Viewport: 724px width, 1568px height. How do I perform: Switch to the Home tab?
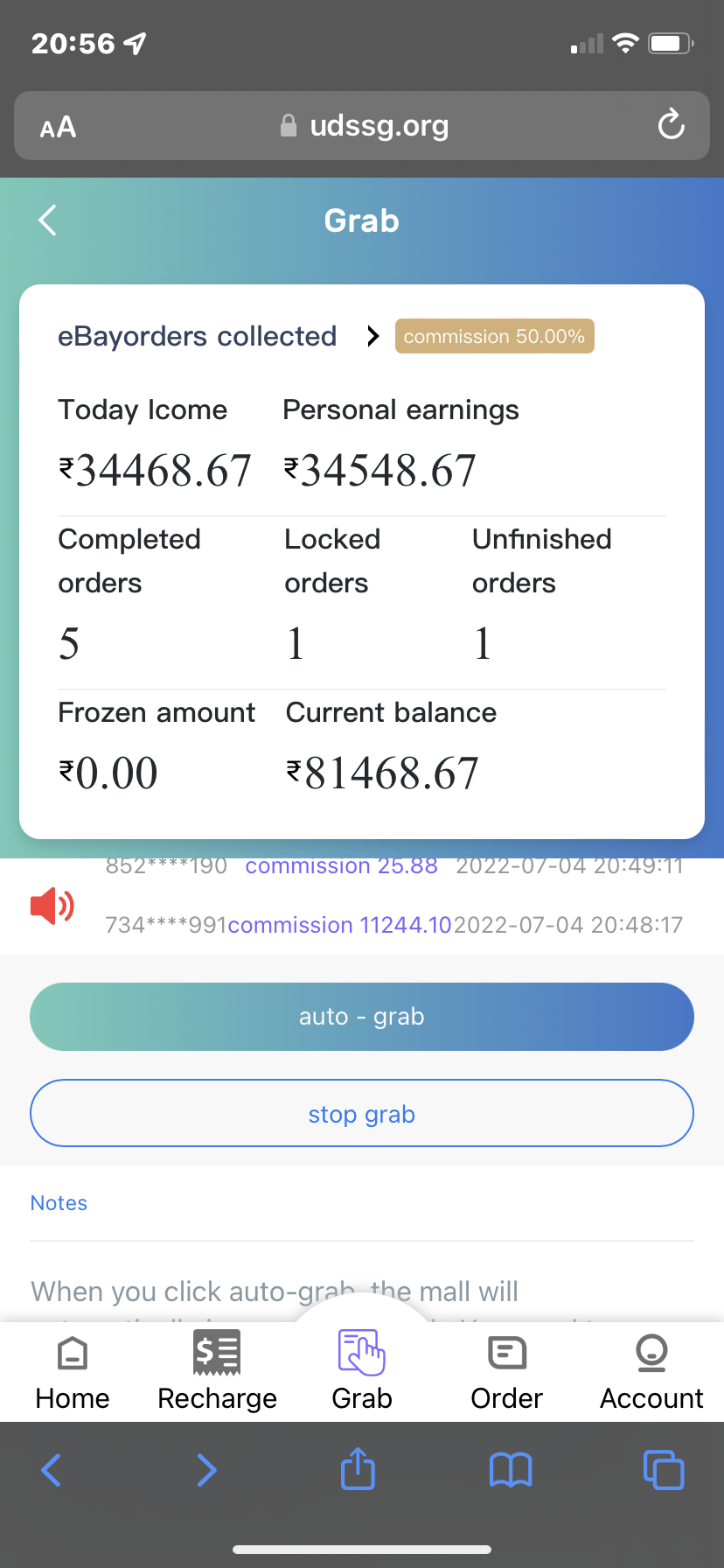(x=73, y=1372)
